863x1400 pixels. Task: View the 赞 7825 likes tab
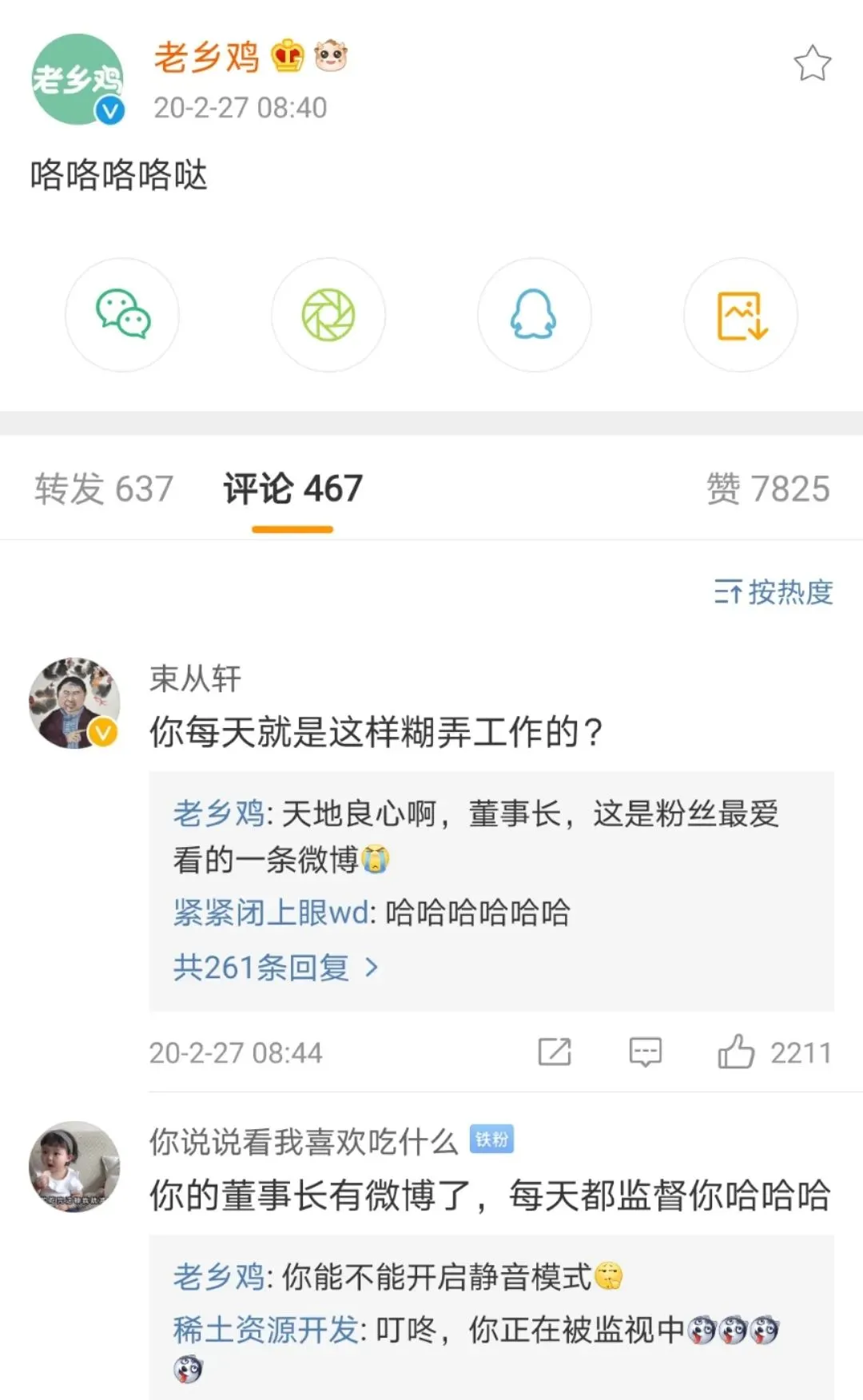tap(767, 488)
